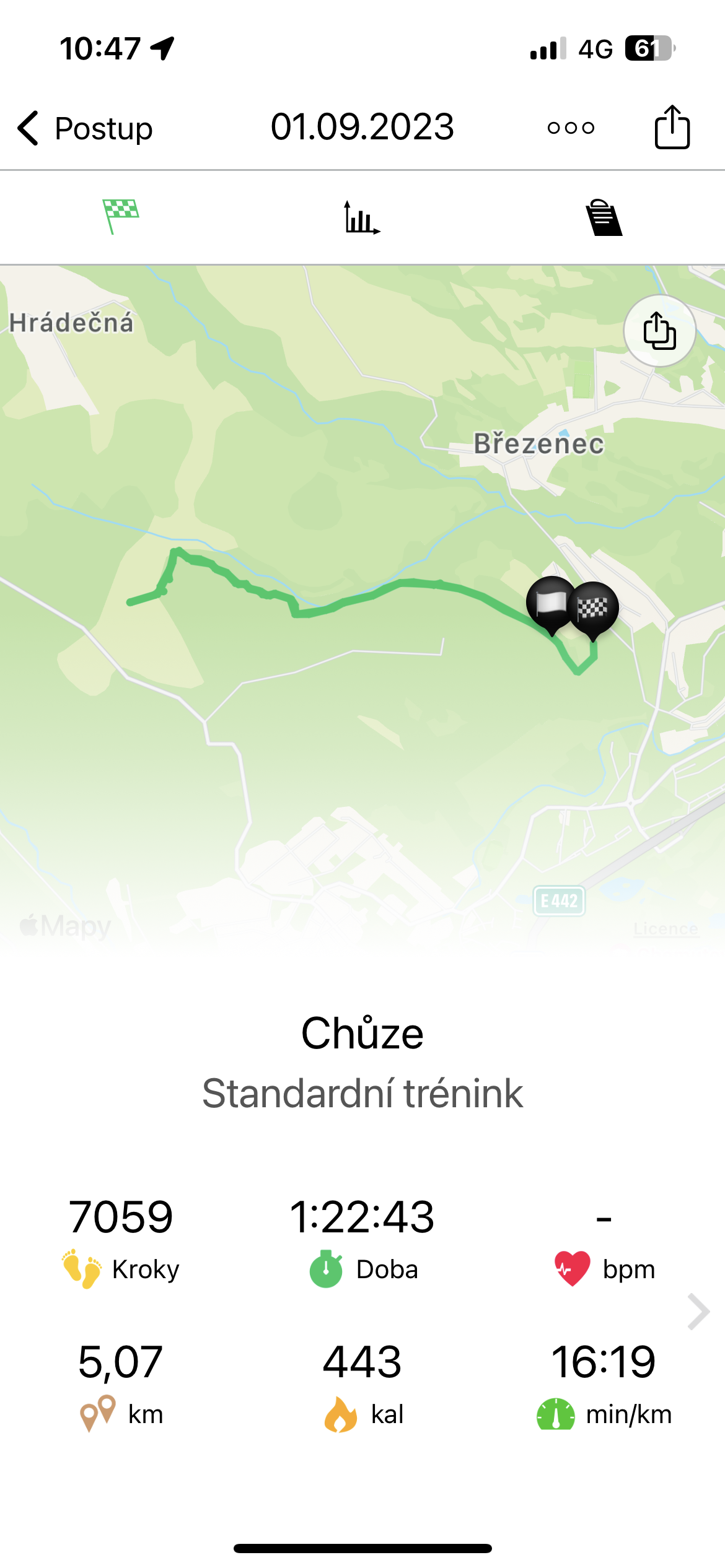The image size is (725, 1568).
Task: Select the checkered flag summary tab
Action: (x=121, y=217)
